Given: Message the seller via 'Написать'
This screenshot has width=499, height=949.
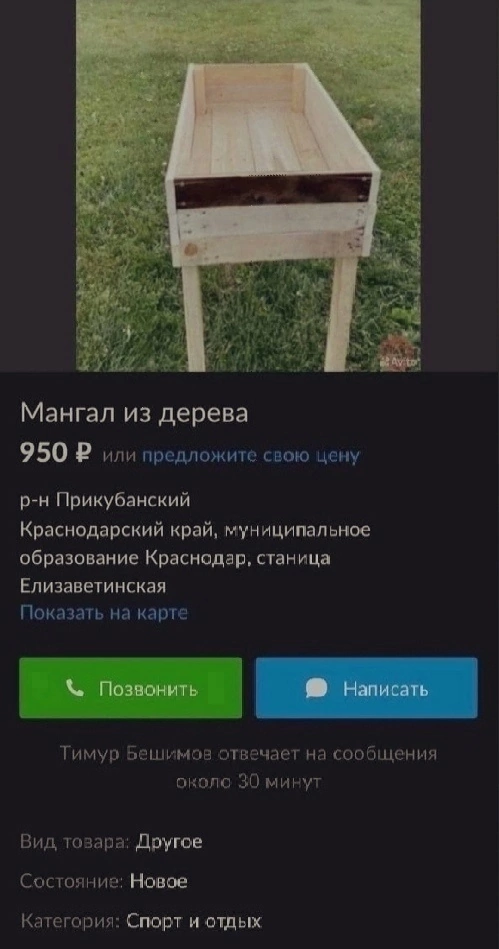Looking at the screenshot, I should click(366, 688).
